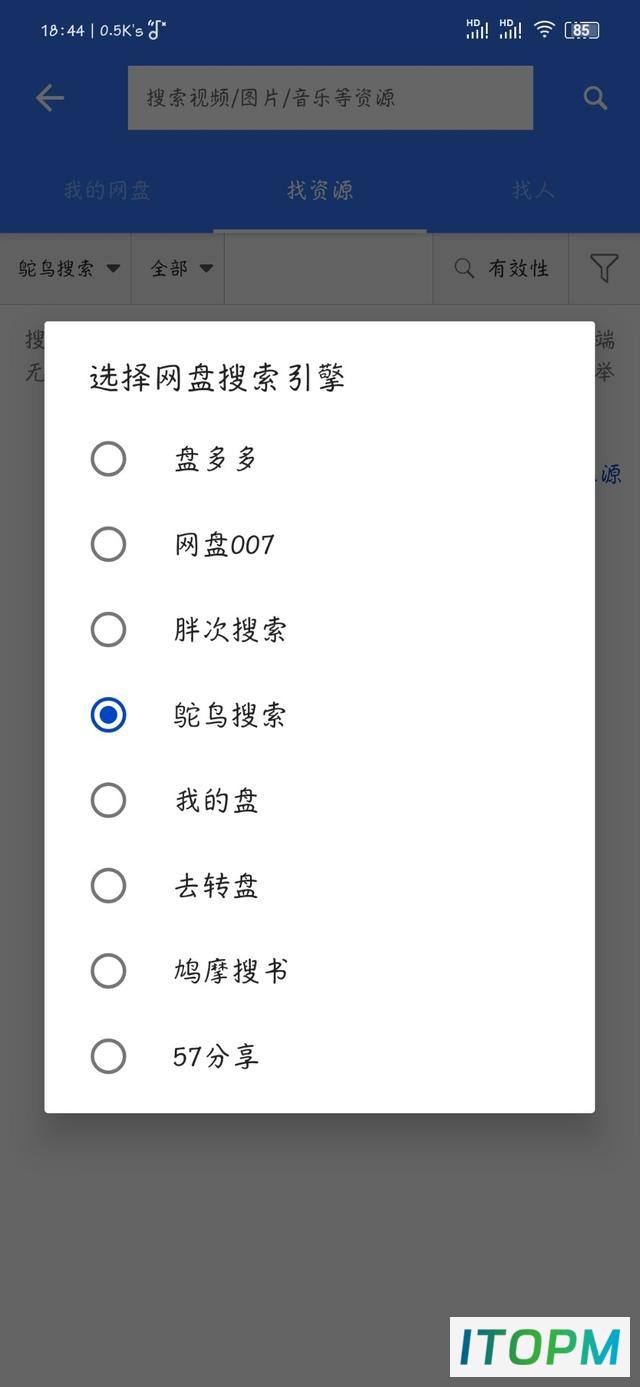Switch to the 我的网盘 tab

tap(107, 190)
